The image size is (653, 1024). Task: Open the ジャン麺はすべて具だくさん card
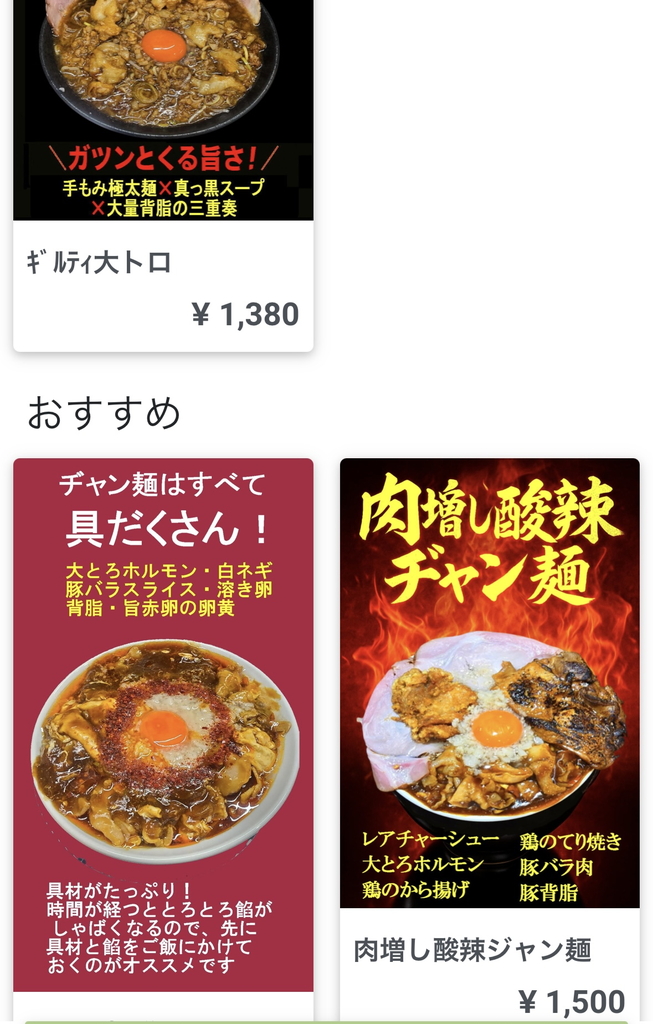tap(163, 720)
